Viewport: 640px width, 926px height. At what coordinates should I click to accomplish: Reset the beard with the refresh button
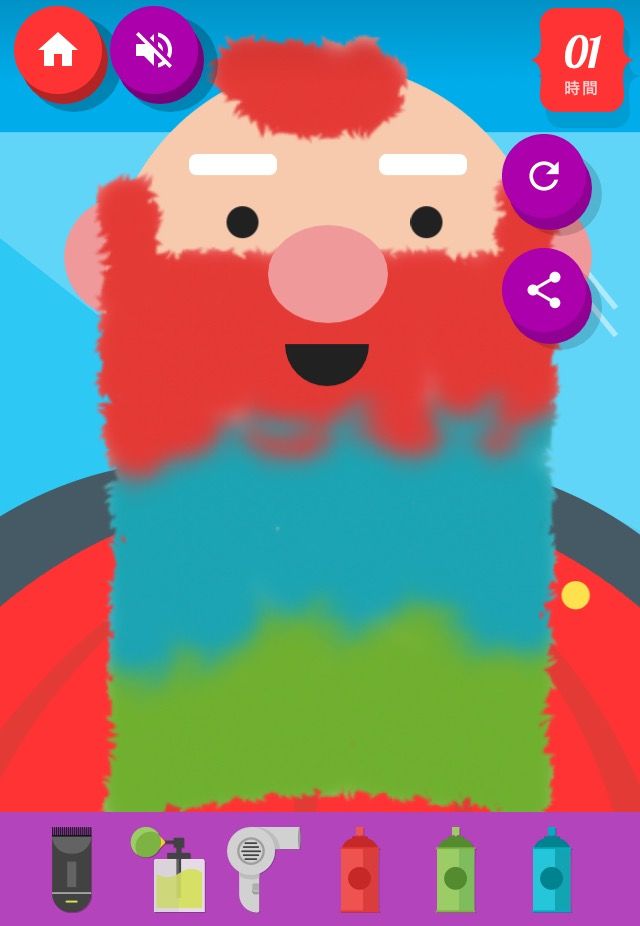(544, 177)
